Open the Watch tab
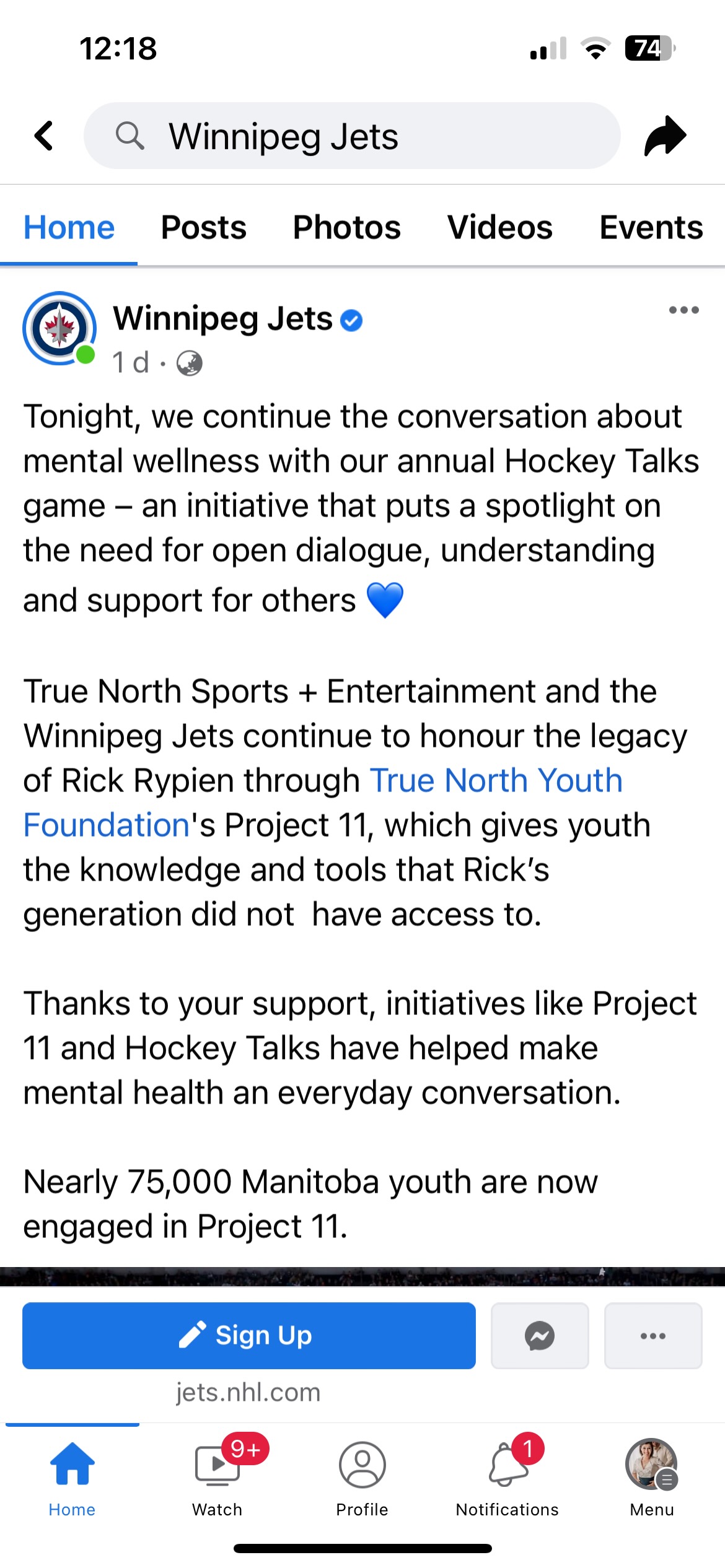 point(217,1477)
